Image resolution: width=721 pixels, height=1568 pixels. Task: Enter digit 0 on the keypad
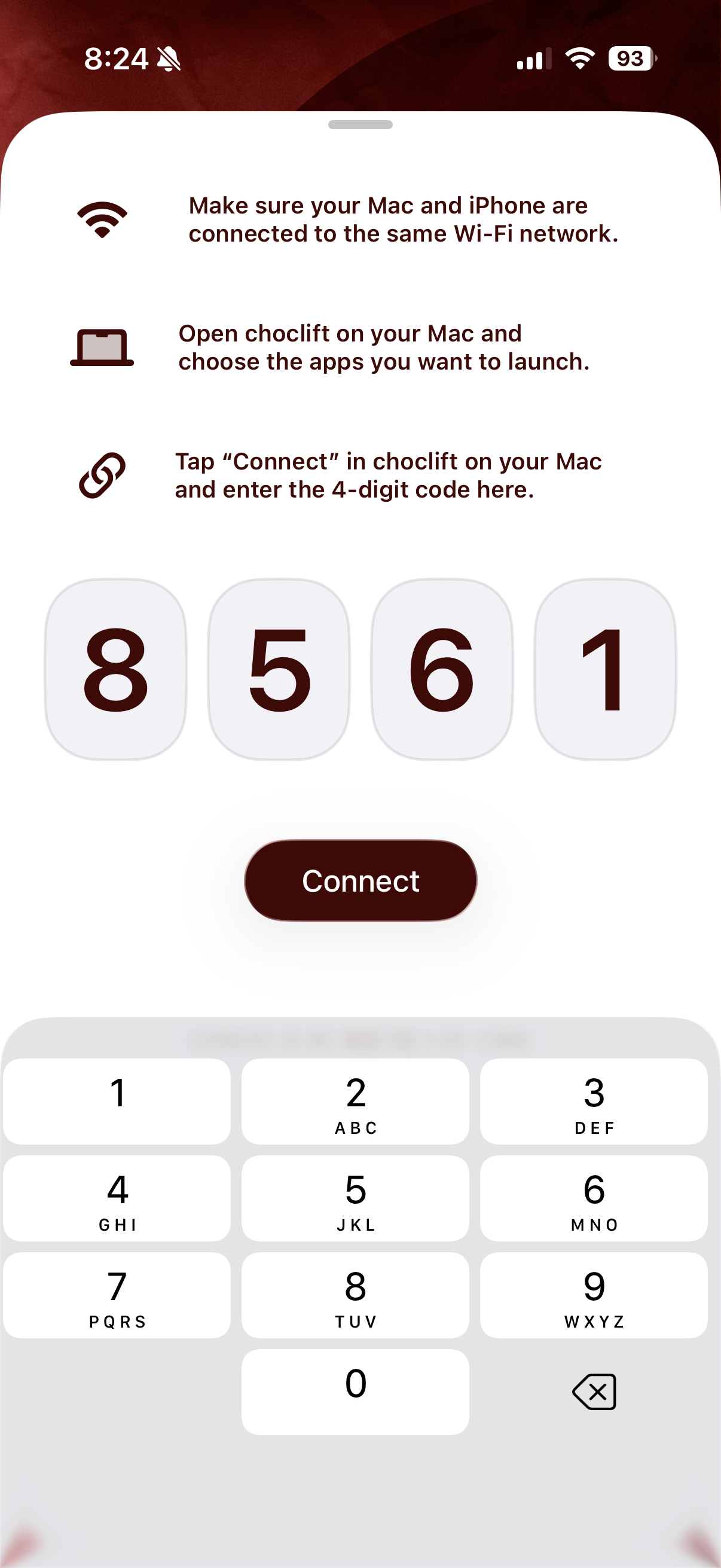pos(355,1392)
